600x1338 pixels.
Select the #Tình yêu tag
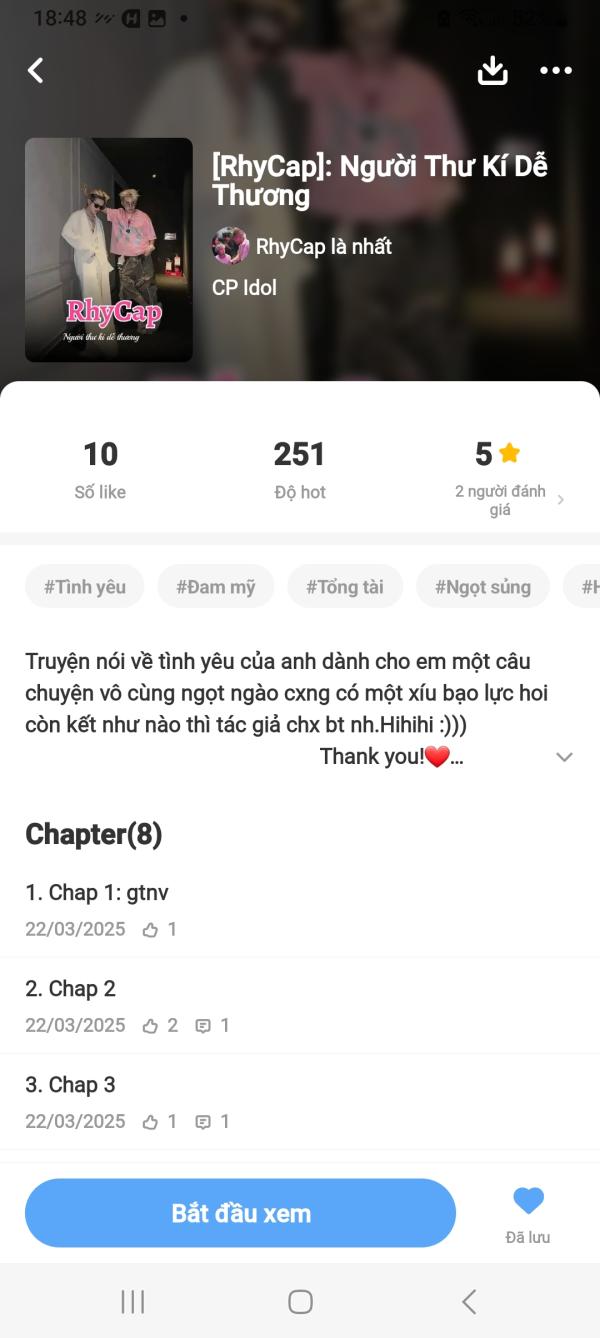pos(85,587)
